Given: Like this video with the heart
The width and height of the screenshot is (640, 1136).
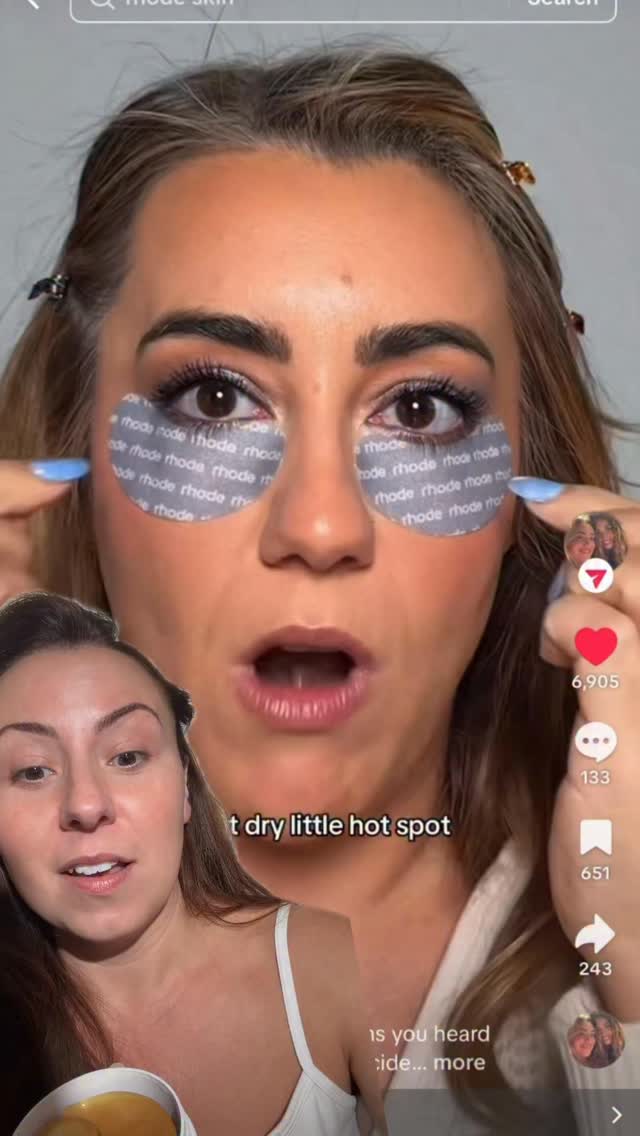Looking at the screenshot, I should (596, 646).
